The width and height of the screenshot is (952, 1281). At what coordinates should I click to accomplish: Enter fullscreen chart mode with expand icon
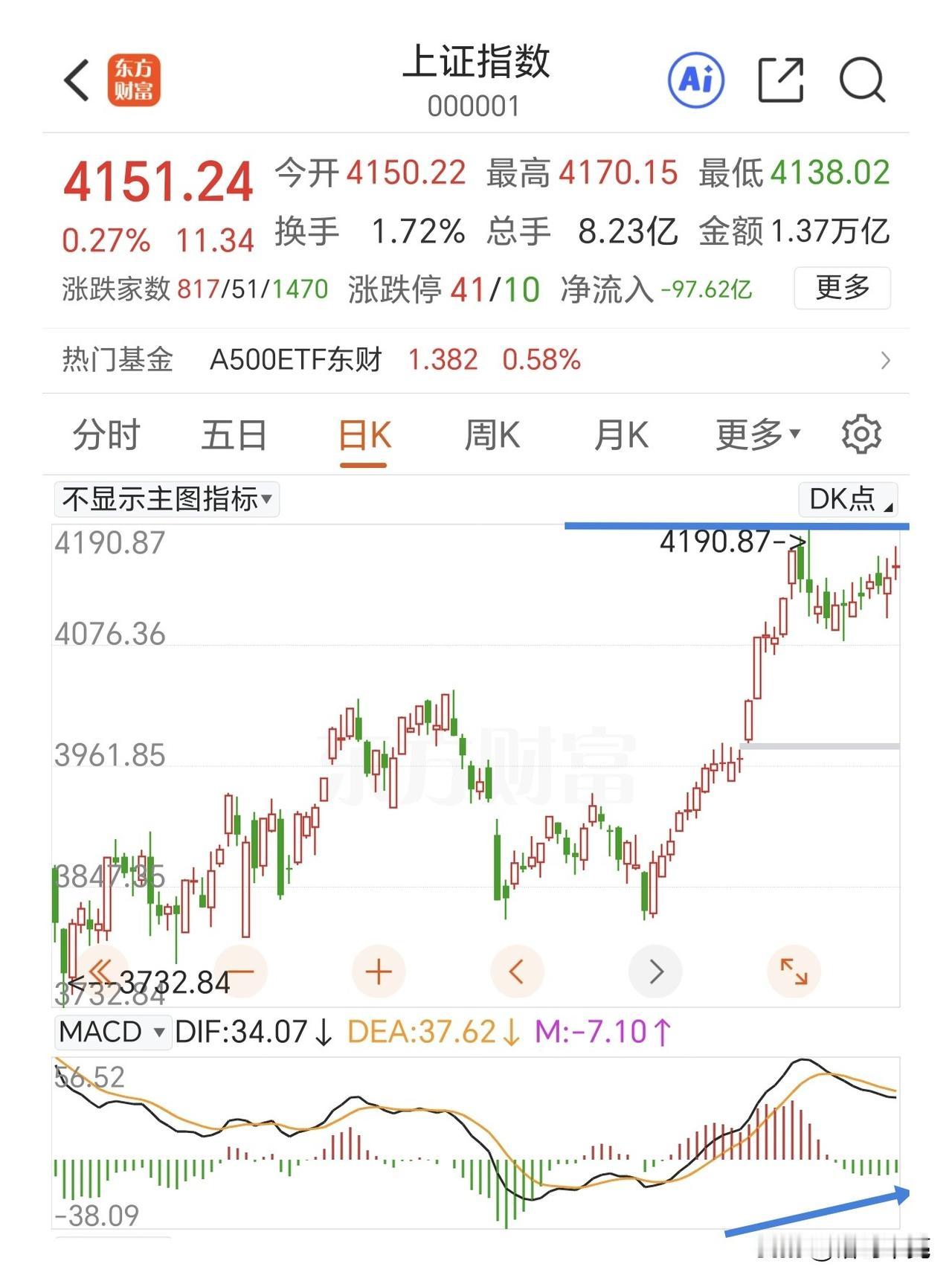click(794, 971)
